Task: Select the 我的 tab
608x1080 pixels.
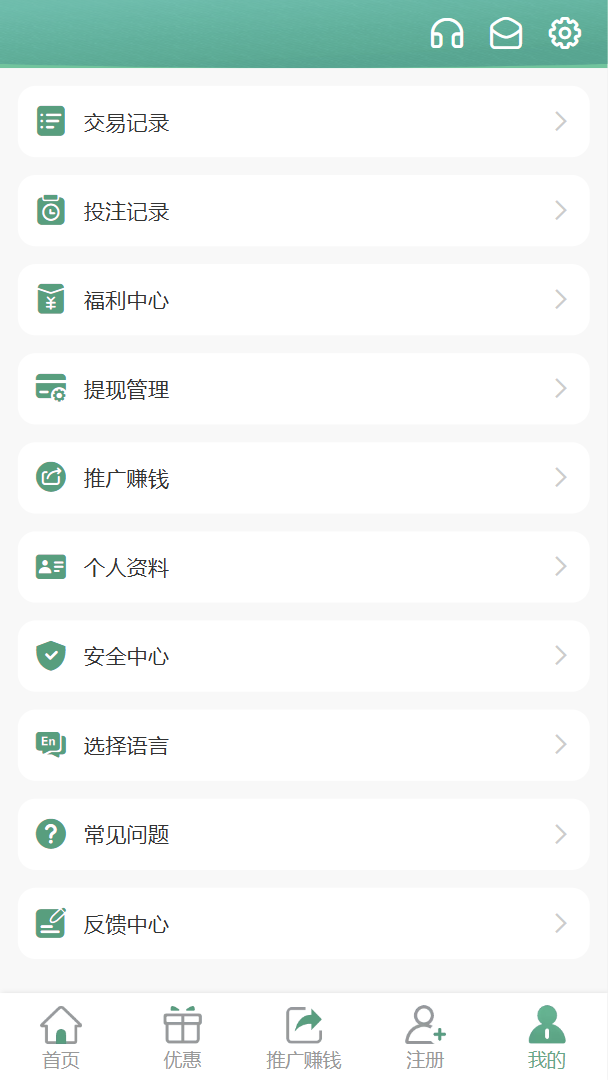Action: [x=547, y=1037]
